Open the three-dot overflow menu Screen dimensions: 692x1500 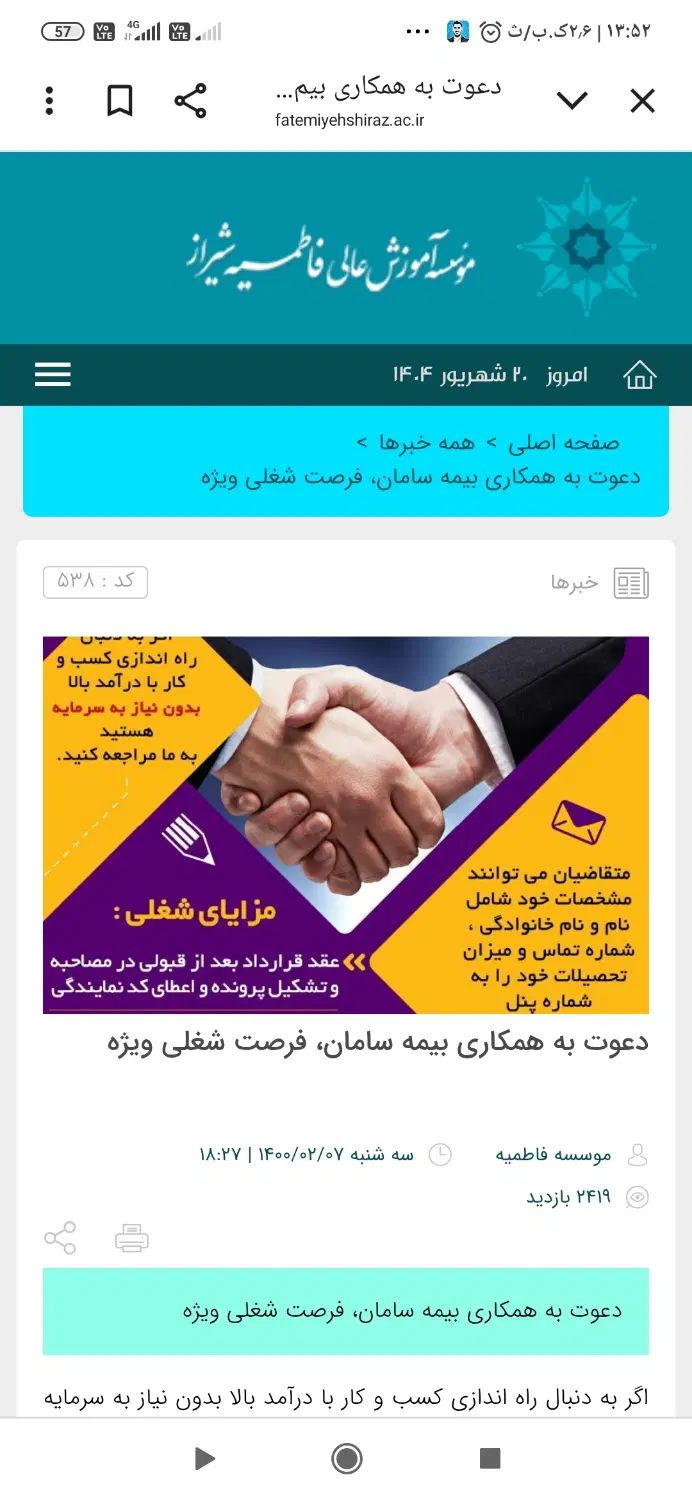point(49,101)
